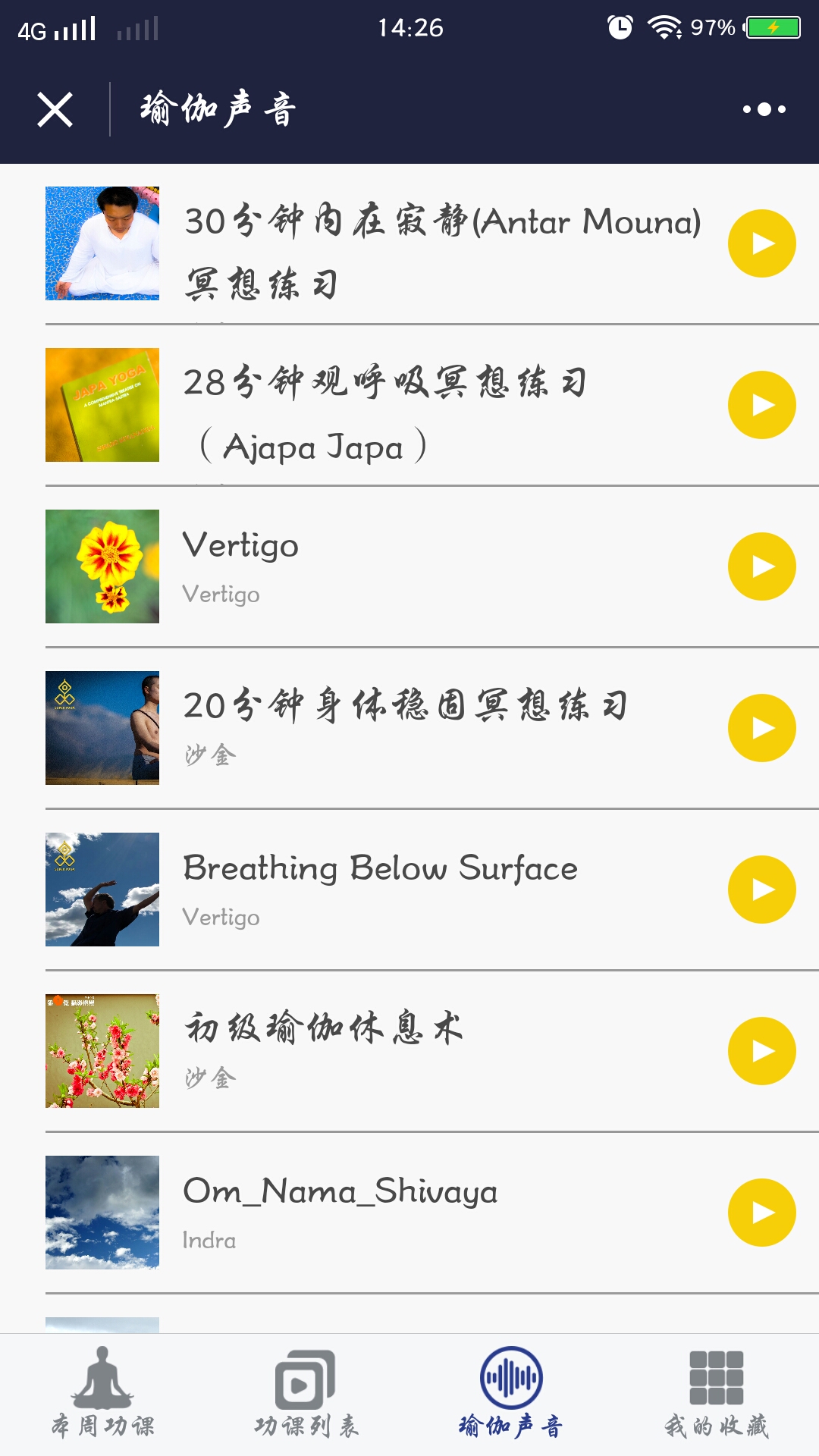Play Breathing Below Surface
This screenshot has height=1456, width=819.
(761, 890)
